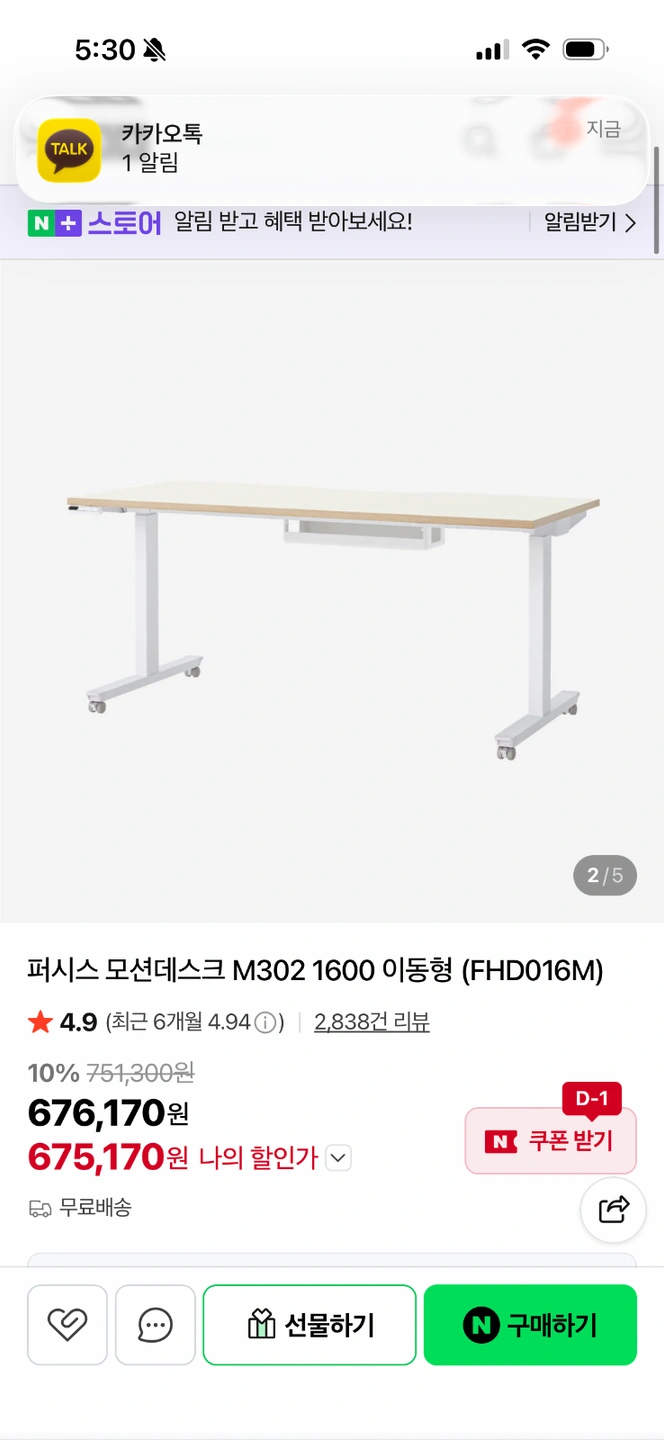This screenshot has height=1440, width=664.
Task: Open the chat inquiry icon
Action: coord(155,1325)
